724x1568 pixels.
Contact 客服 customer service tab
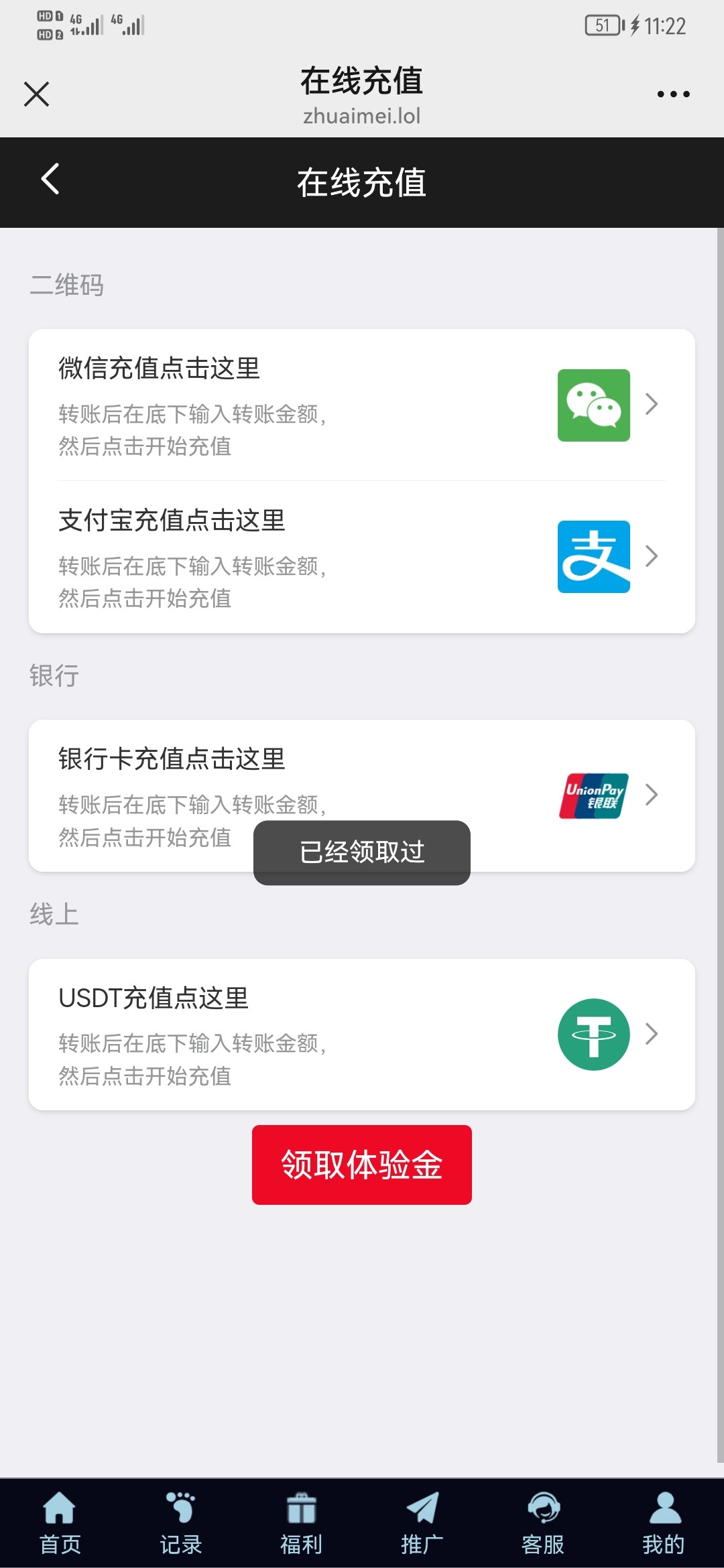coord(543,1523)
